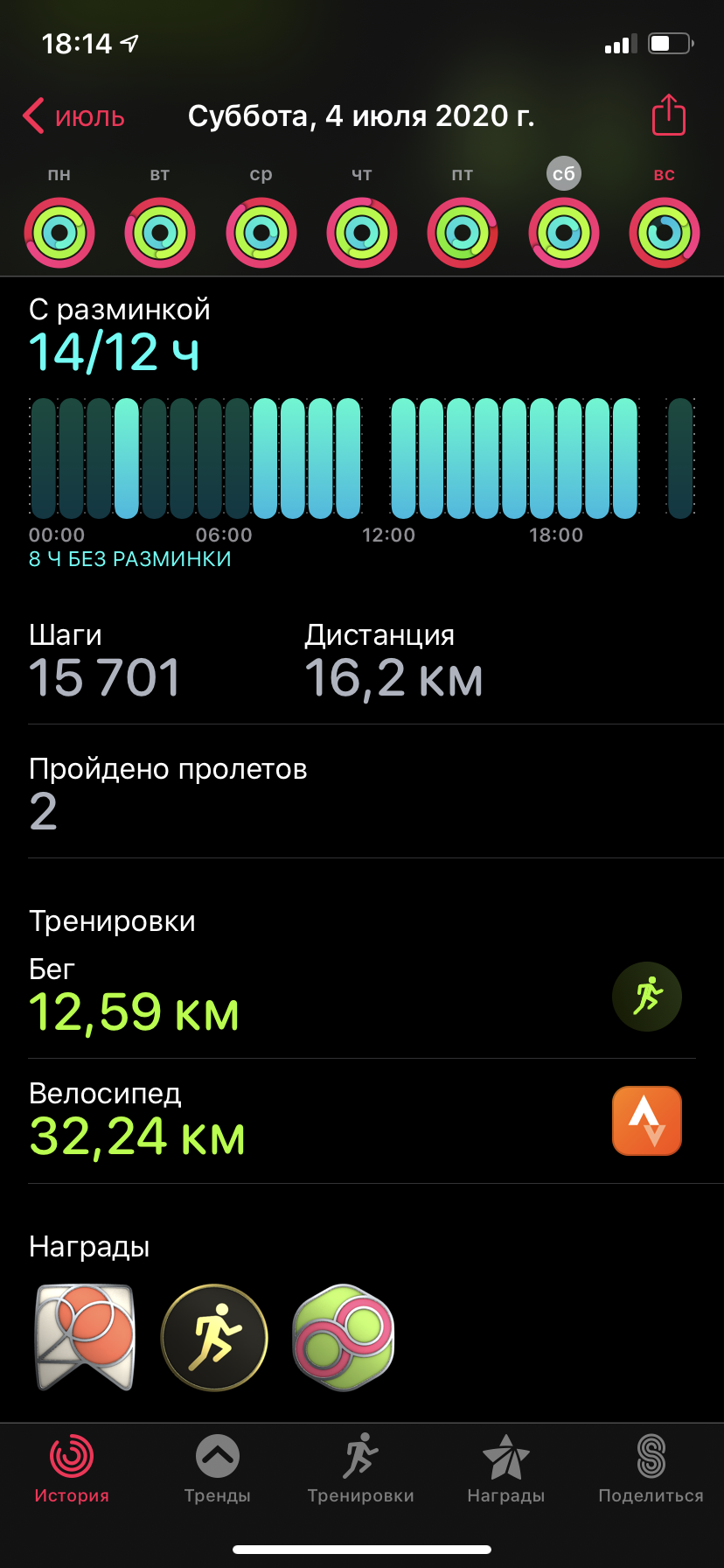Open the 8 Ч БЕЗ РАЗМИНКИ link
Screen dimensions: 724x1568
click(131, 557)
